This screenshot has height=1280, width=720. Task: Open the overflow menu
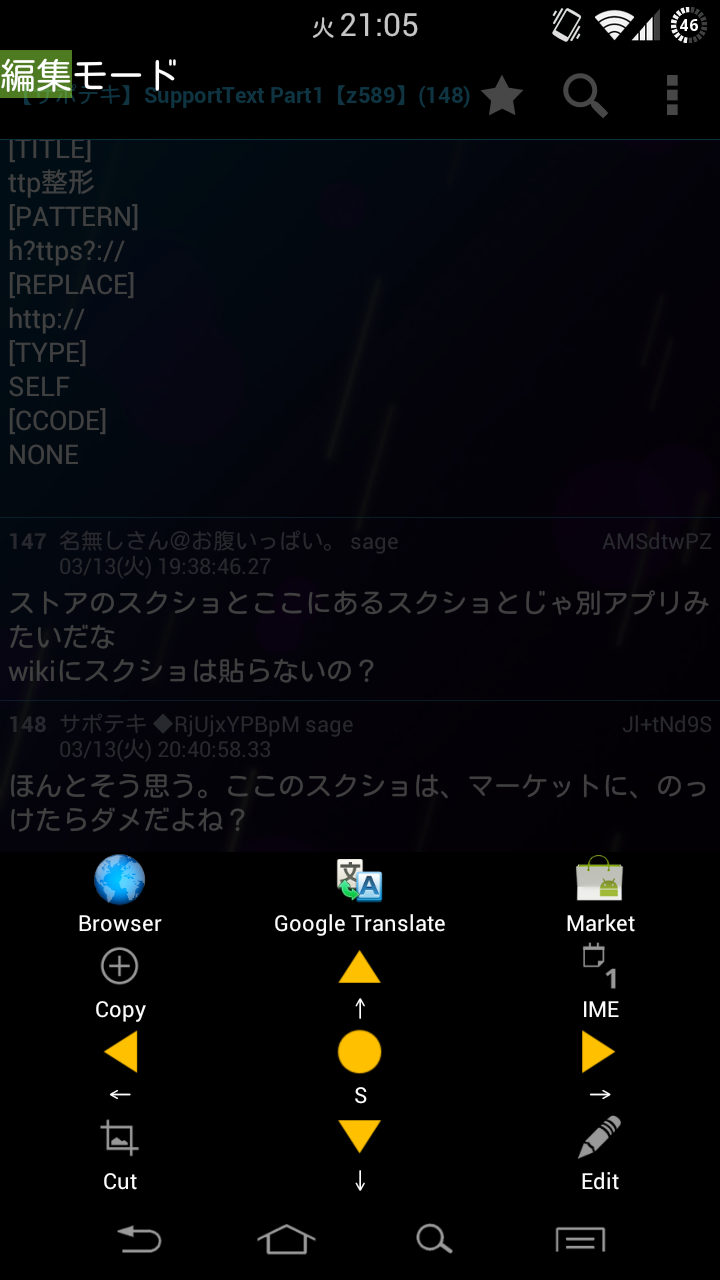tap(672, 96)
